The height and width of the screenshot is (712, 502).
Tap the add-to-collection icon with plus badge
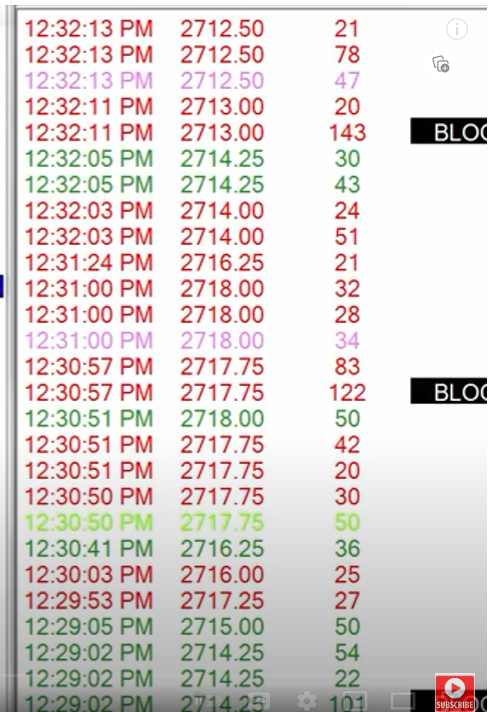click(441, 64)
